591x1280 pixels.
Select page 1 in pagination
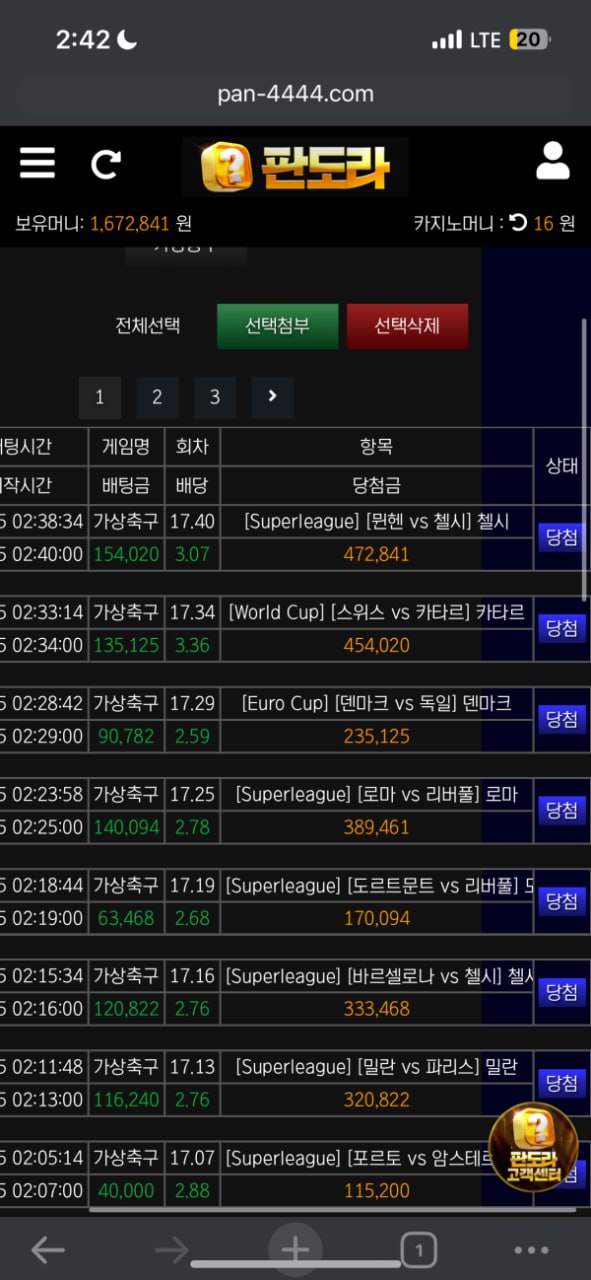click(99, 397)
